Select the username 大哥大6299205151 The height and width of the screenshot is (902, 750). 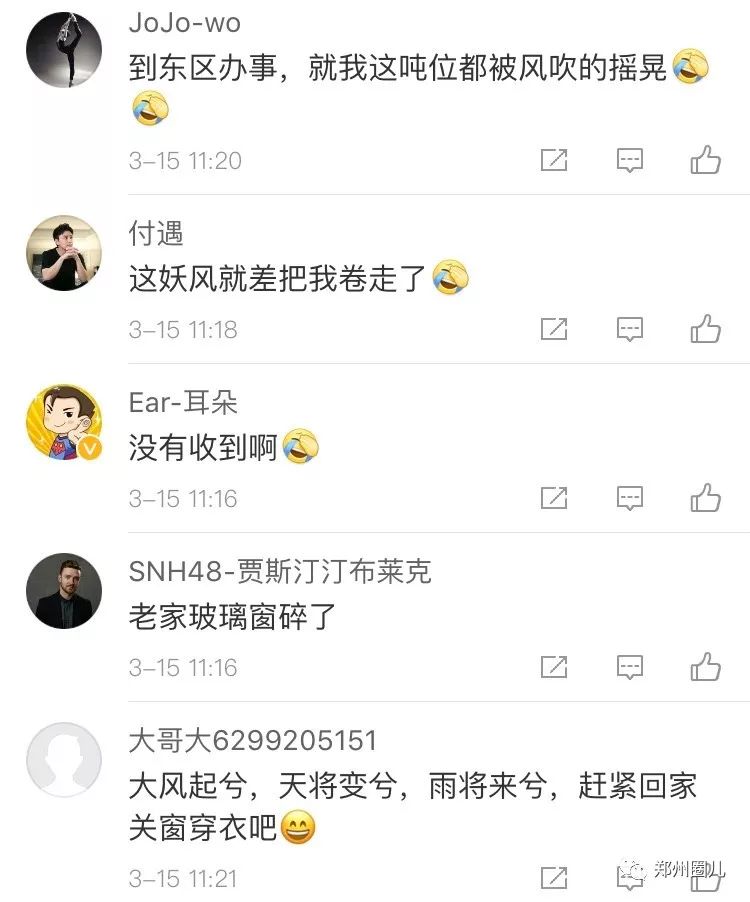point(253,740)
